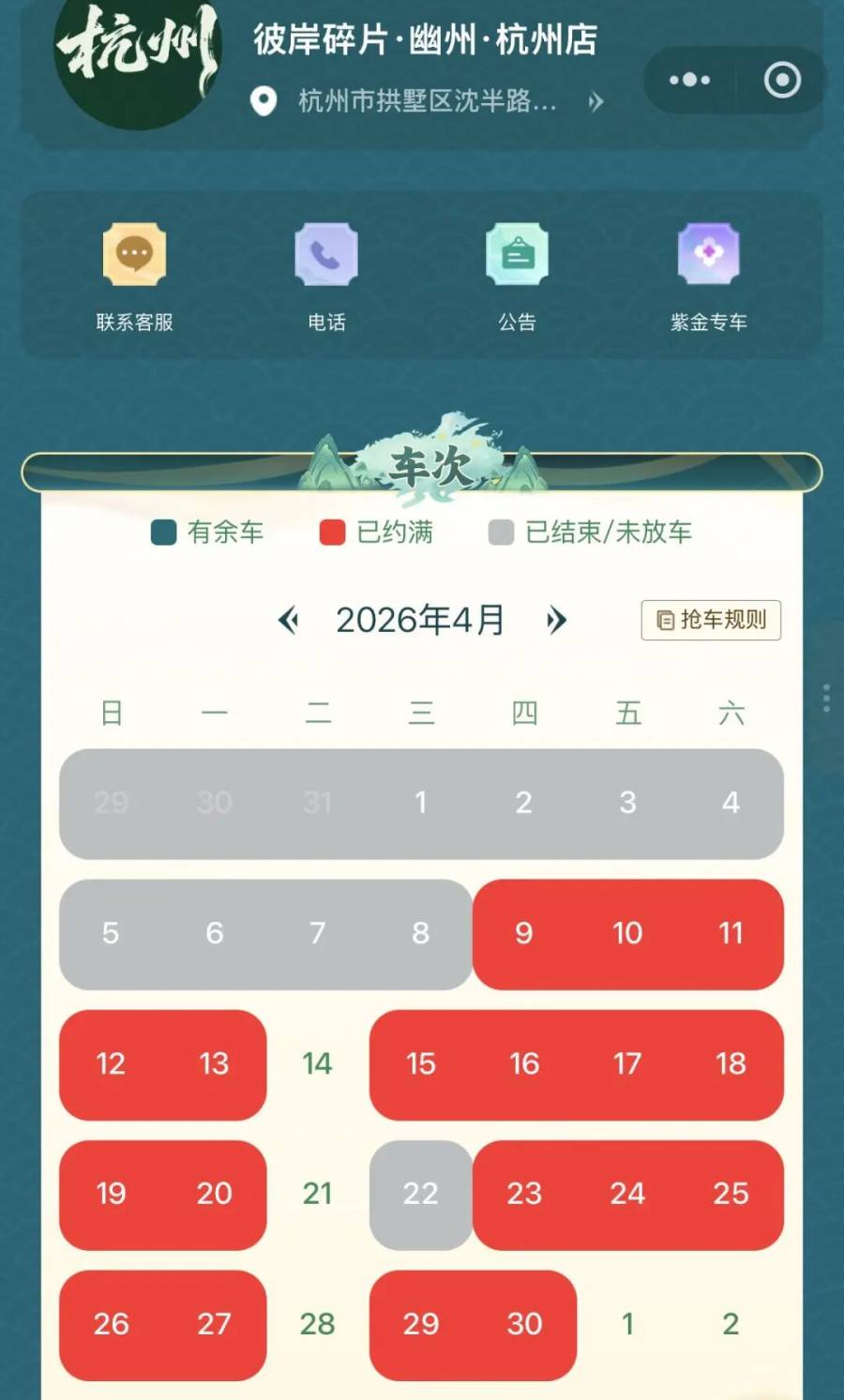The image size is (844, 1400).
Task: Go to next month in calendar
Action: pyautogui.click(x=556, y=620)
